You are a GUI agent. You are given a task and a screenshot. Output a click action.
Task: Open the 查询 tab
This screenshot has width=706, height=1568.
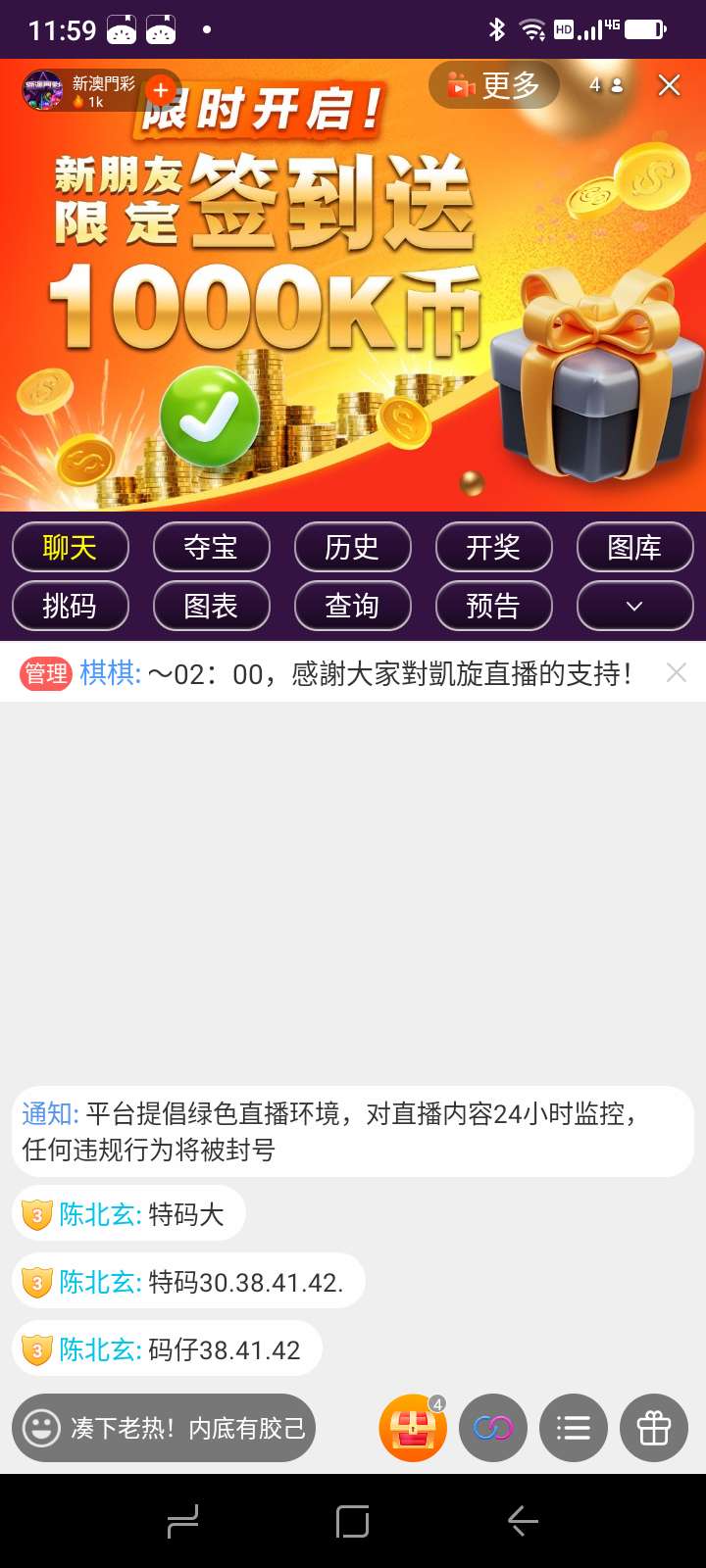coord(353,606)
